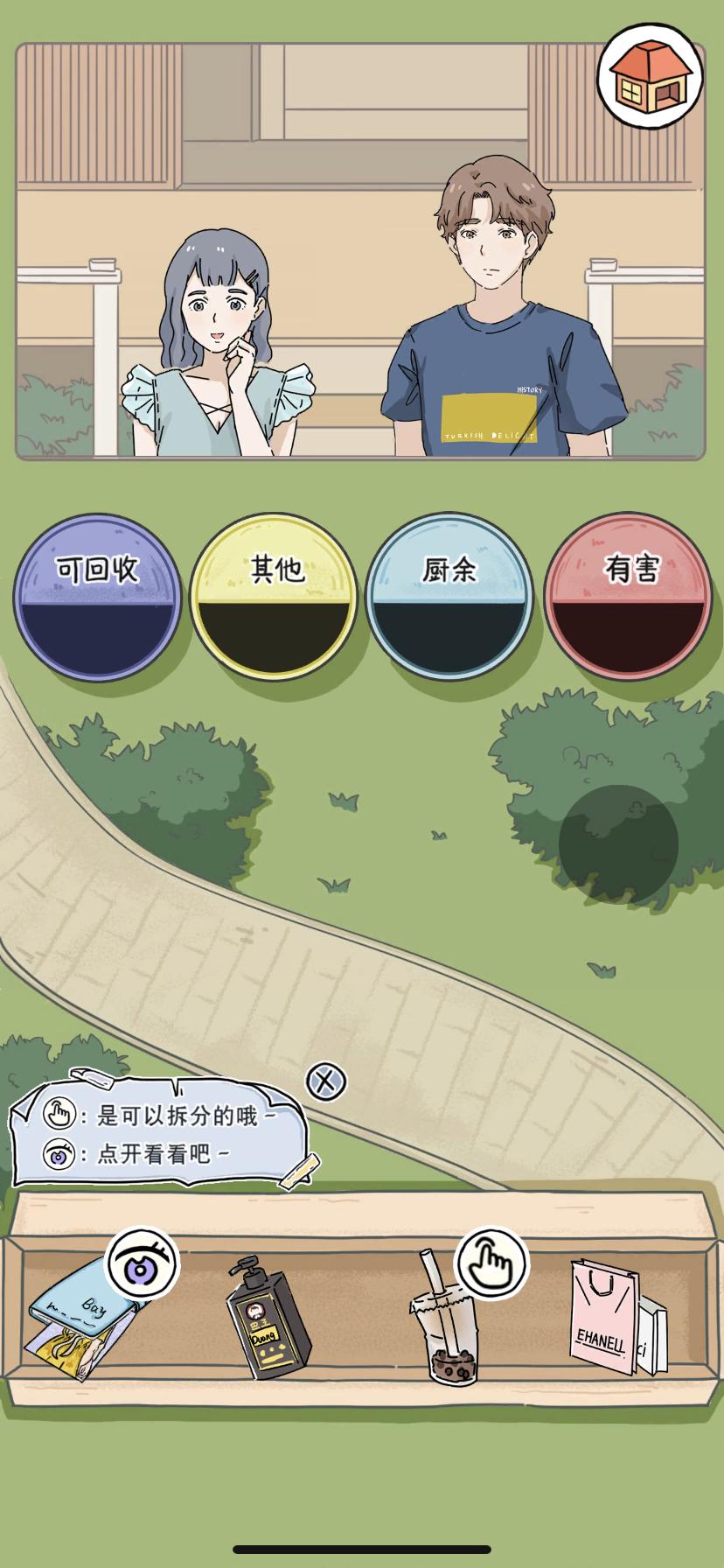
Task: Tap the hand icon above the bubble tea
Action: pyautogui.click(x=492, y=1263)
